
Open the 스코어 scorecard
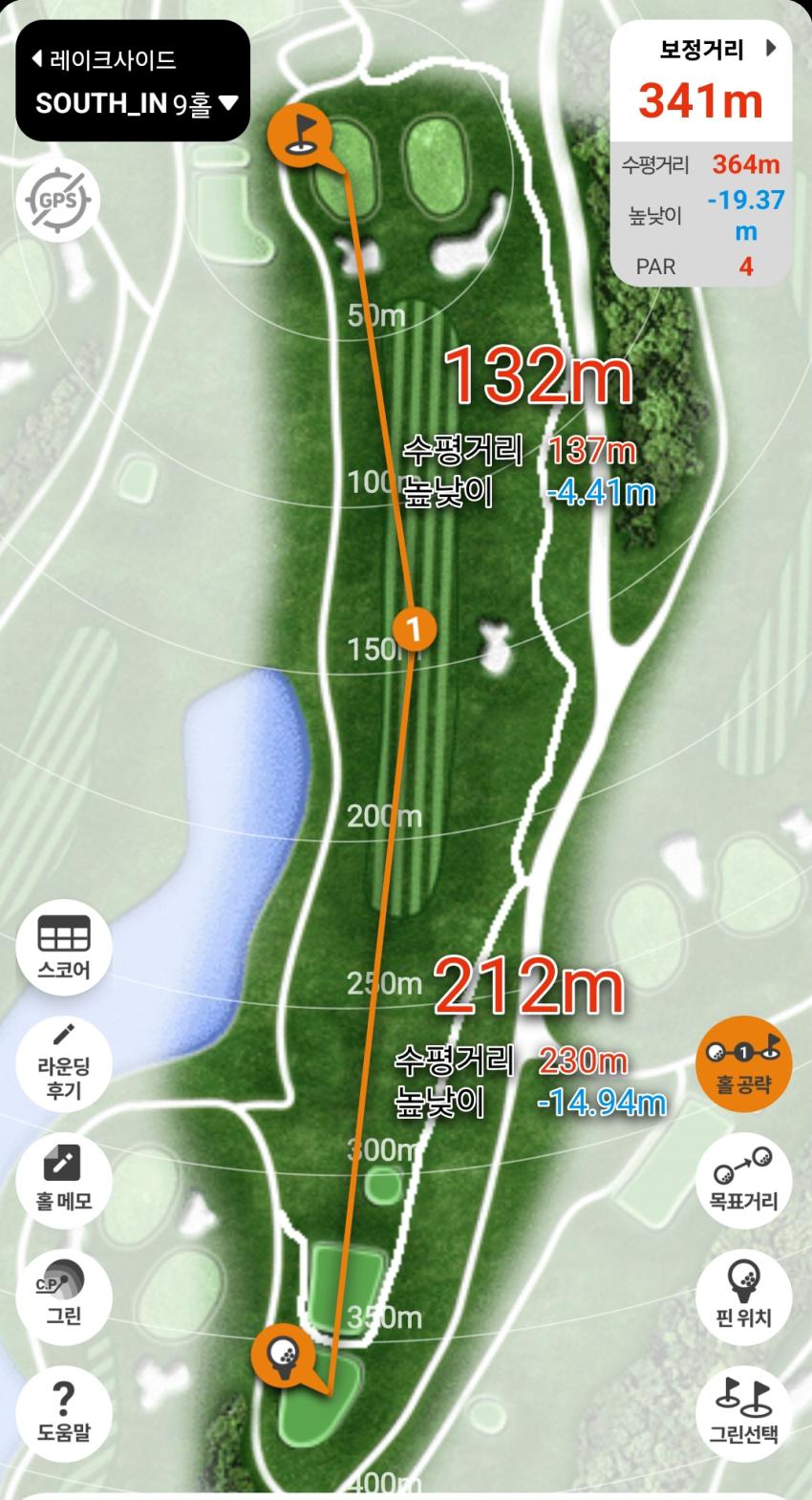click(64, 947)
